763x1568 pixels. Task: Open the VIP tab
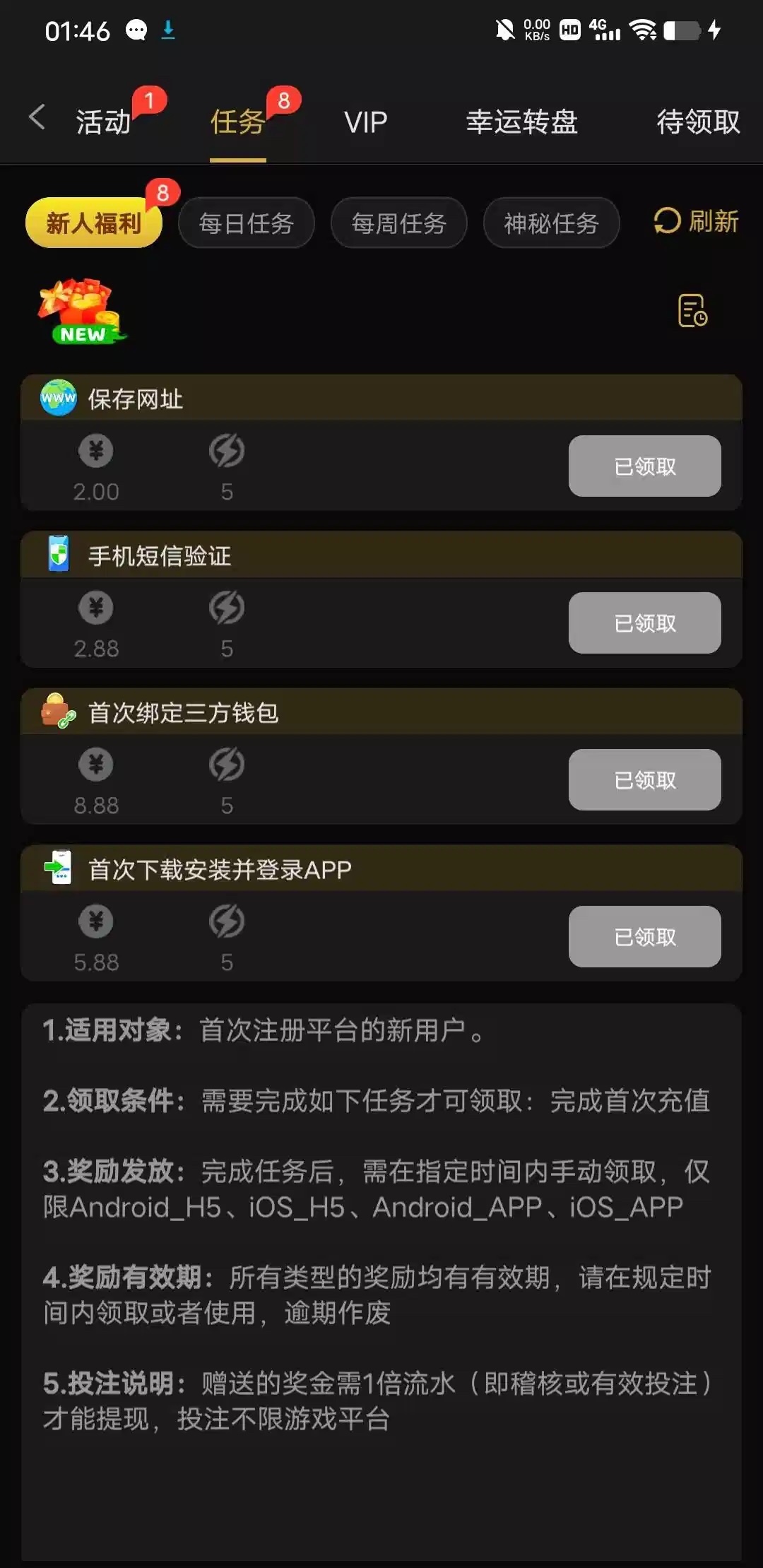[366, 122]
